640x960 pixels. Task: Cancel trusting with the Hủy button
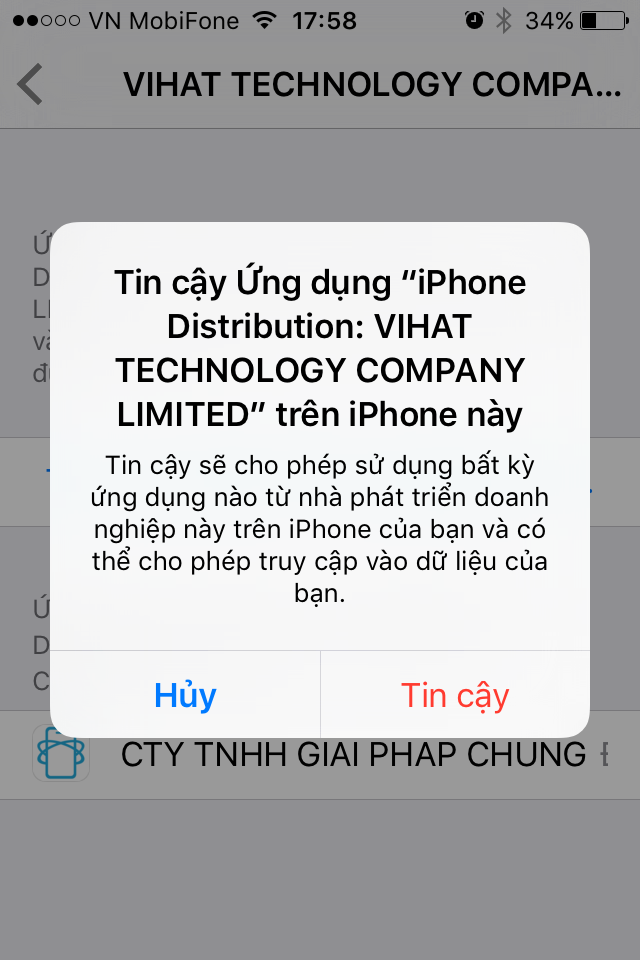point(185,695)
